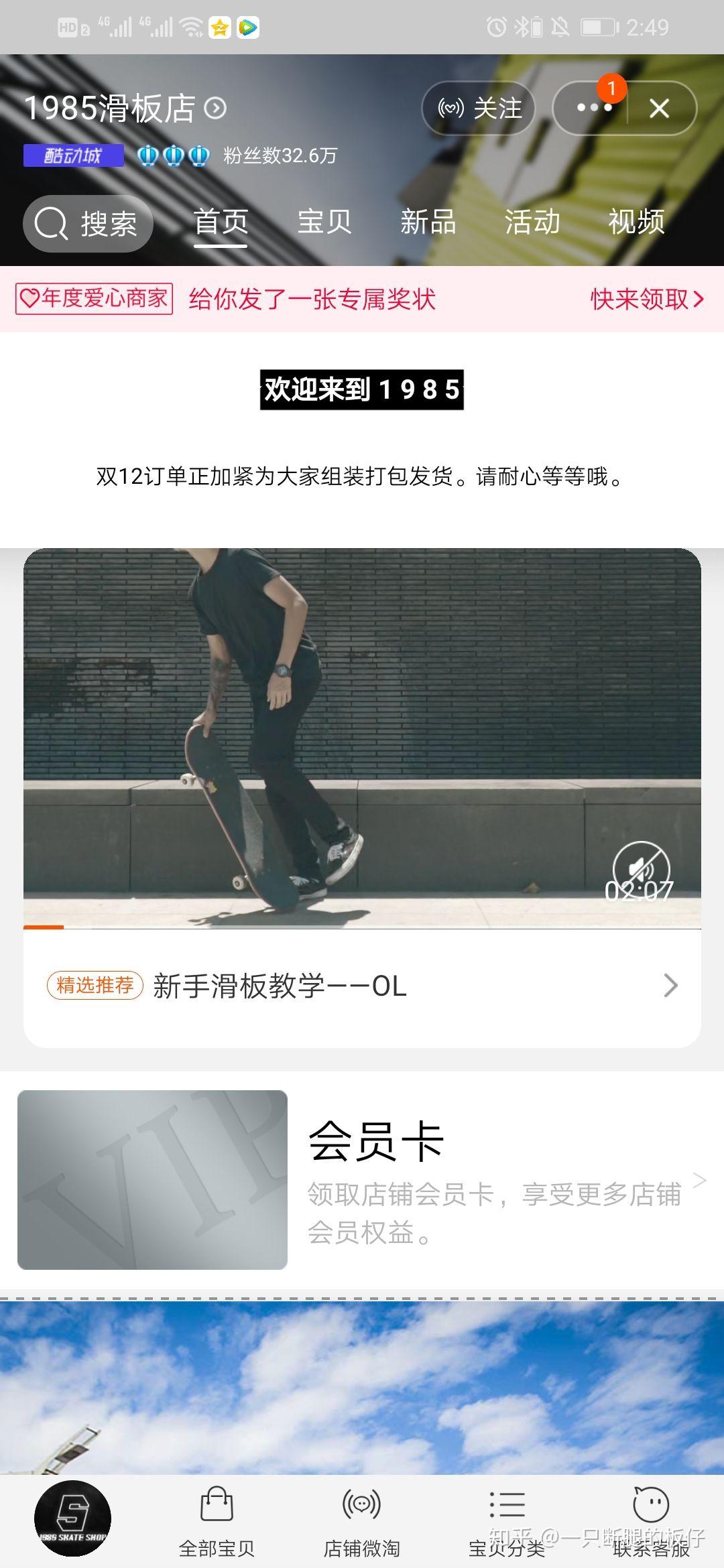
Task: Follow the 1985滑板店 shop
Action: click(x=479, y=108)
